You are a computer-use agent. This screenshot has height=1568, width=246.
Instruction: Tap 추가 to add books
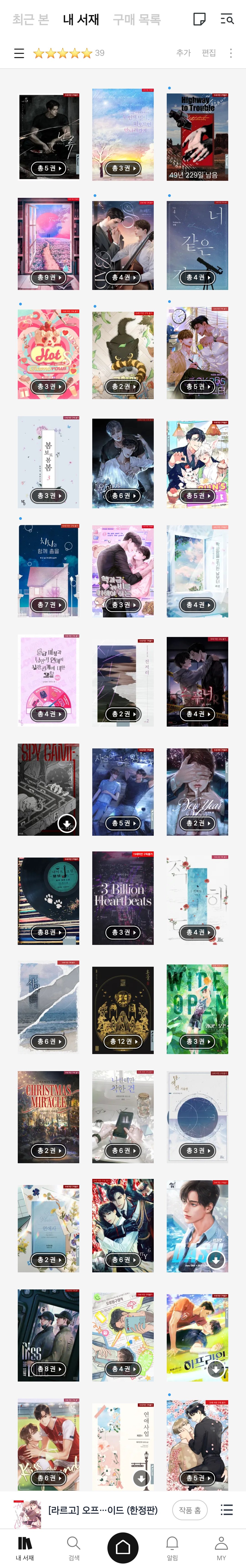click(183, 53)
